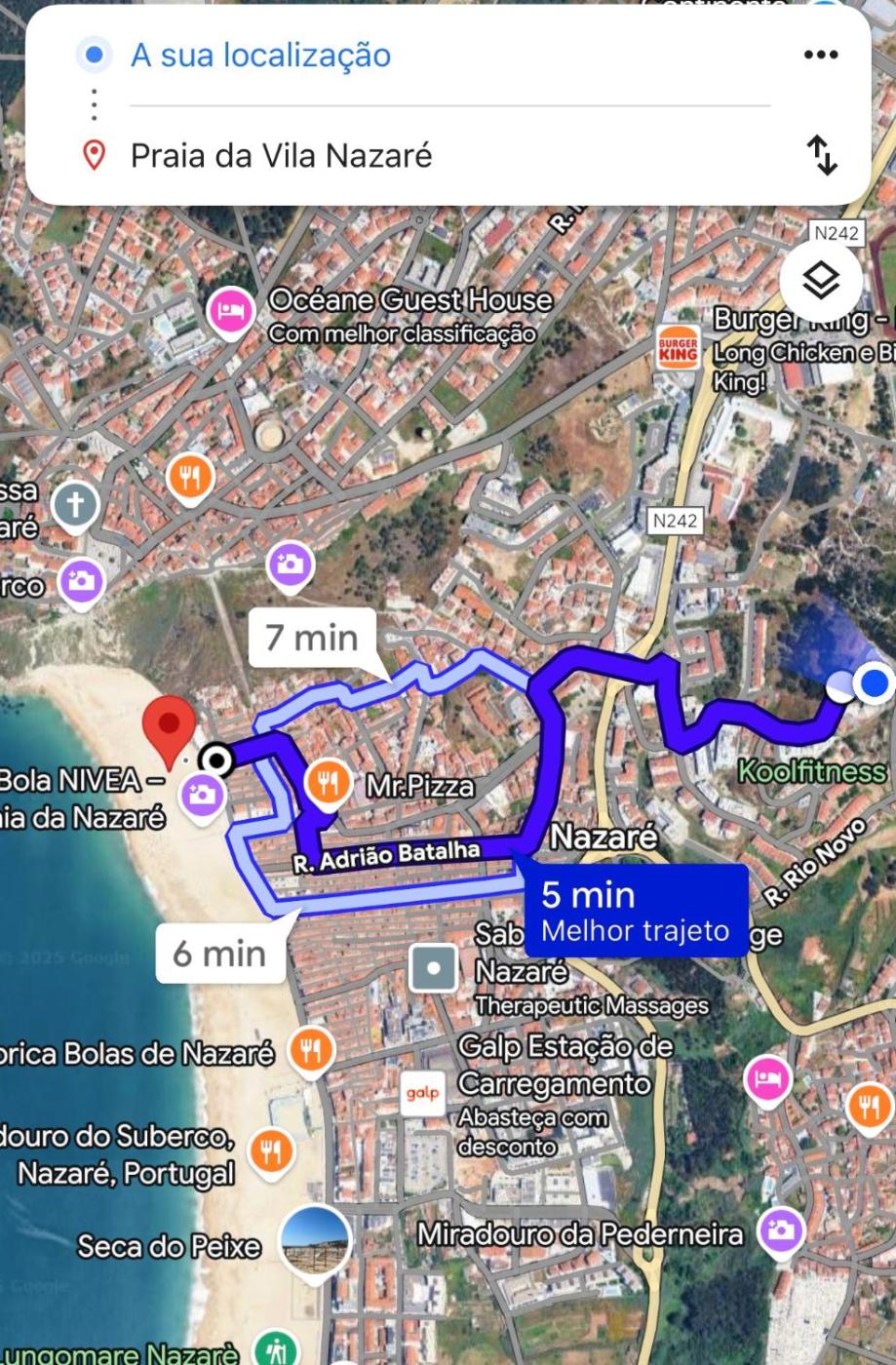
Task: Open Océane Guest House place marker
Action: click(x=232, y=313)
